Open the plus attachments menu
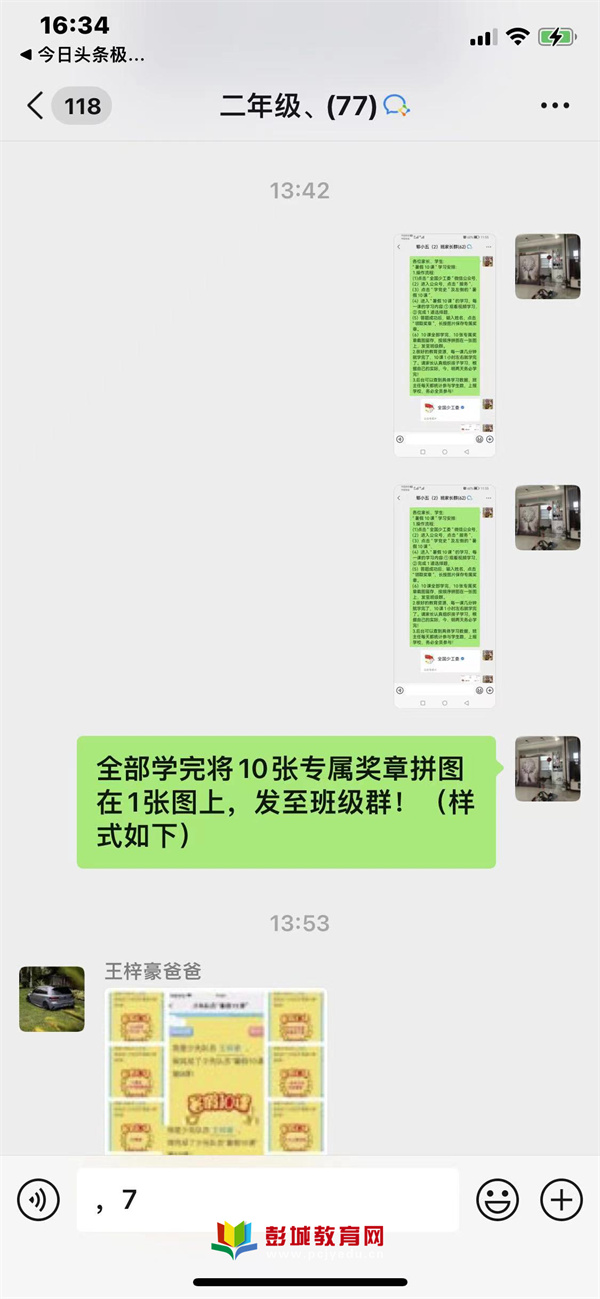The height and width of the screenshot is (1299, 600). point(561,1198)
